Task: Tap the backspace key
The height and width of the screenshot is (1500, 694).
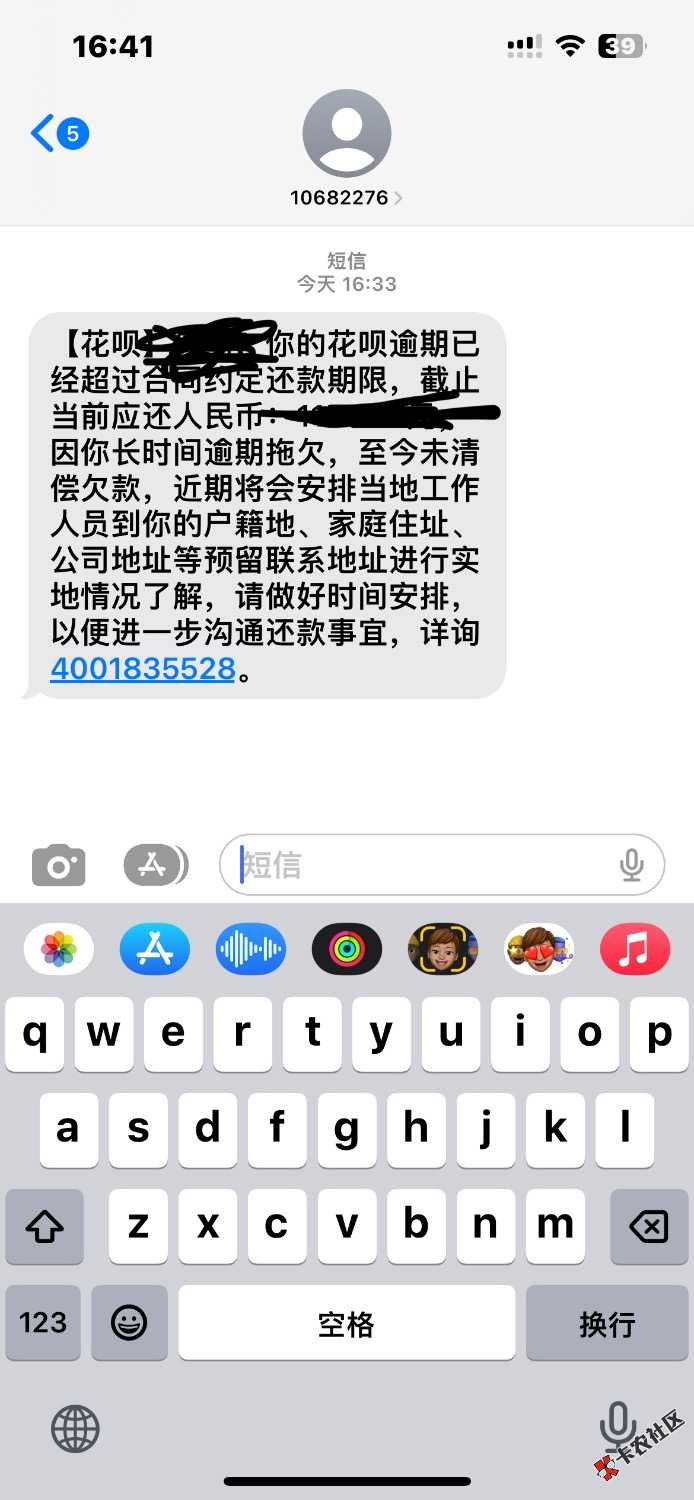Action: click(649, 1226)
